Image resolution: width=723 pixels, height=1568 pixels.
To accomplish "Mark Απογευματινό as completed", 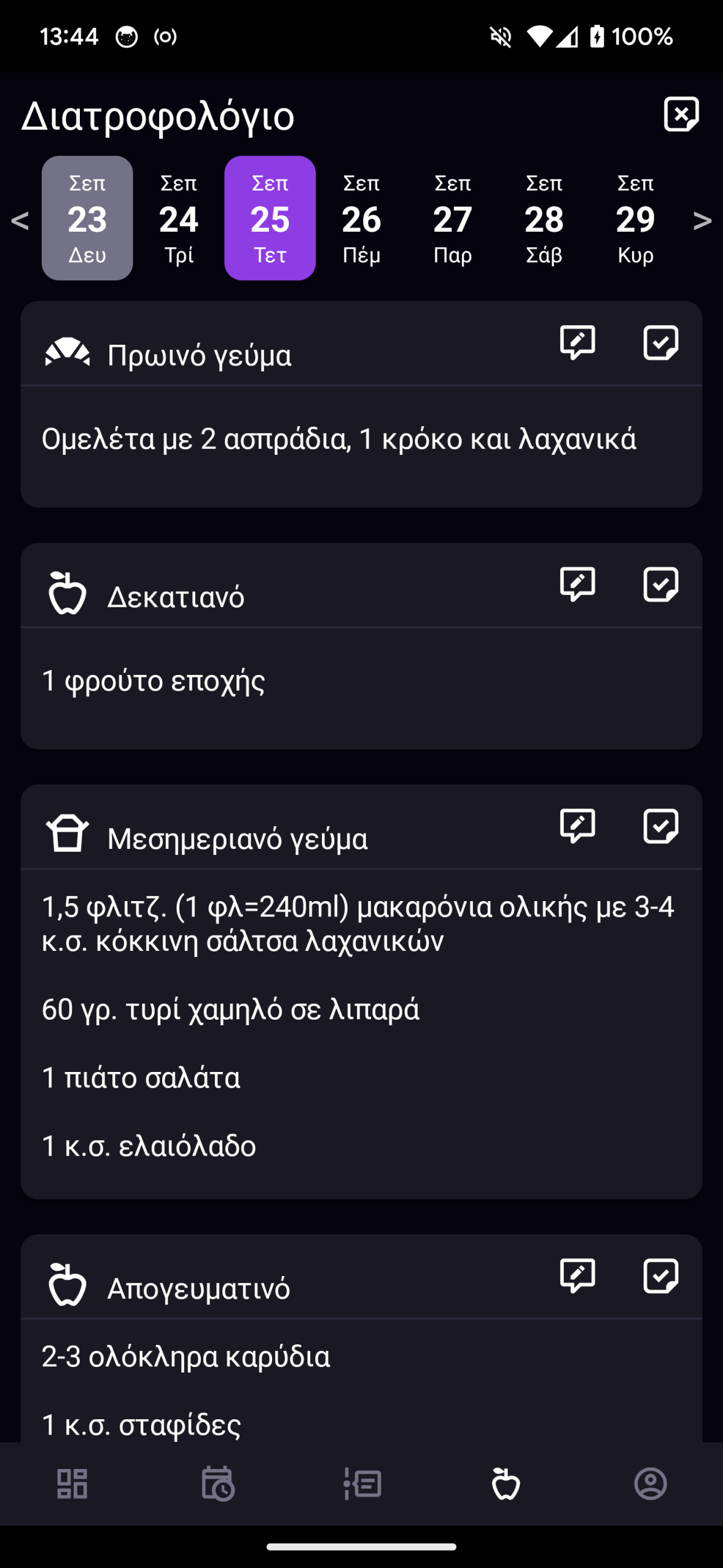I will click(x=660, y=1275).
